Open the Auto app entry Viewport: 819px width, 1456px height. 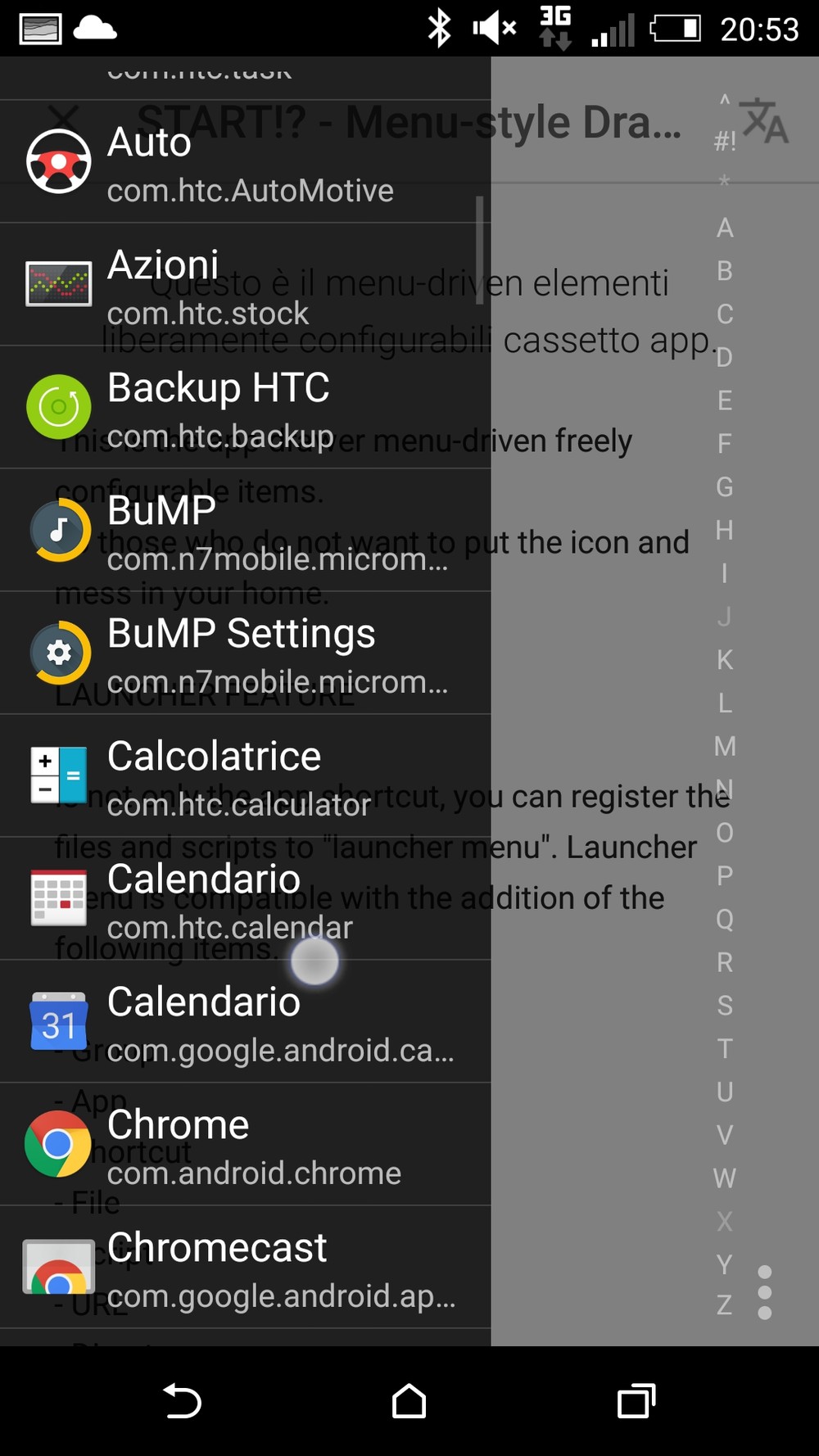(x=246, y=162)
